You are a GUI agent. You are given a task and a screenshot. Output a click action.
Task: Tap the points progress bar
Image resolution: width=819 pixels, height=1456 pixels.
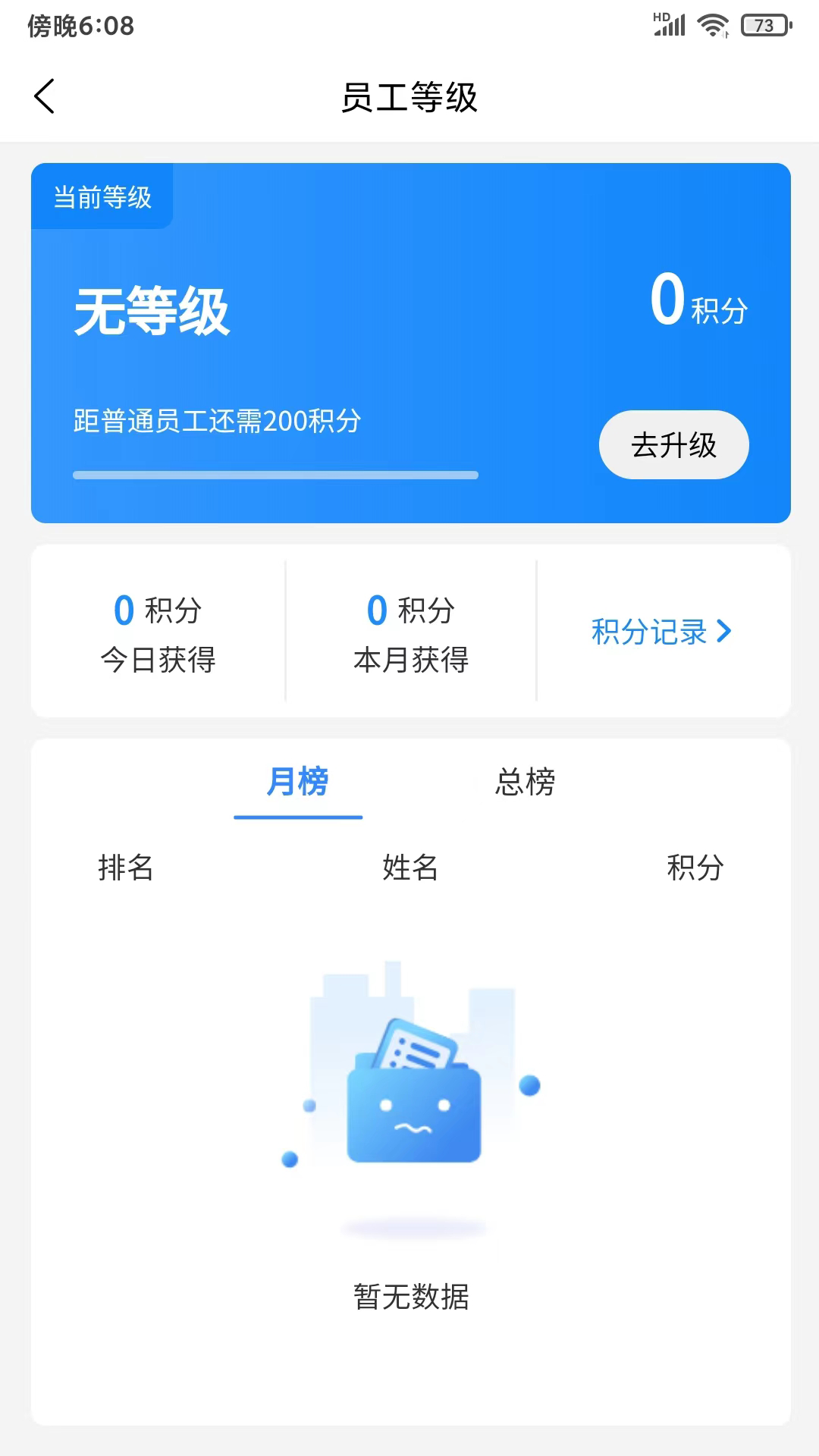click(x=276, y=475)
